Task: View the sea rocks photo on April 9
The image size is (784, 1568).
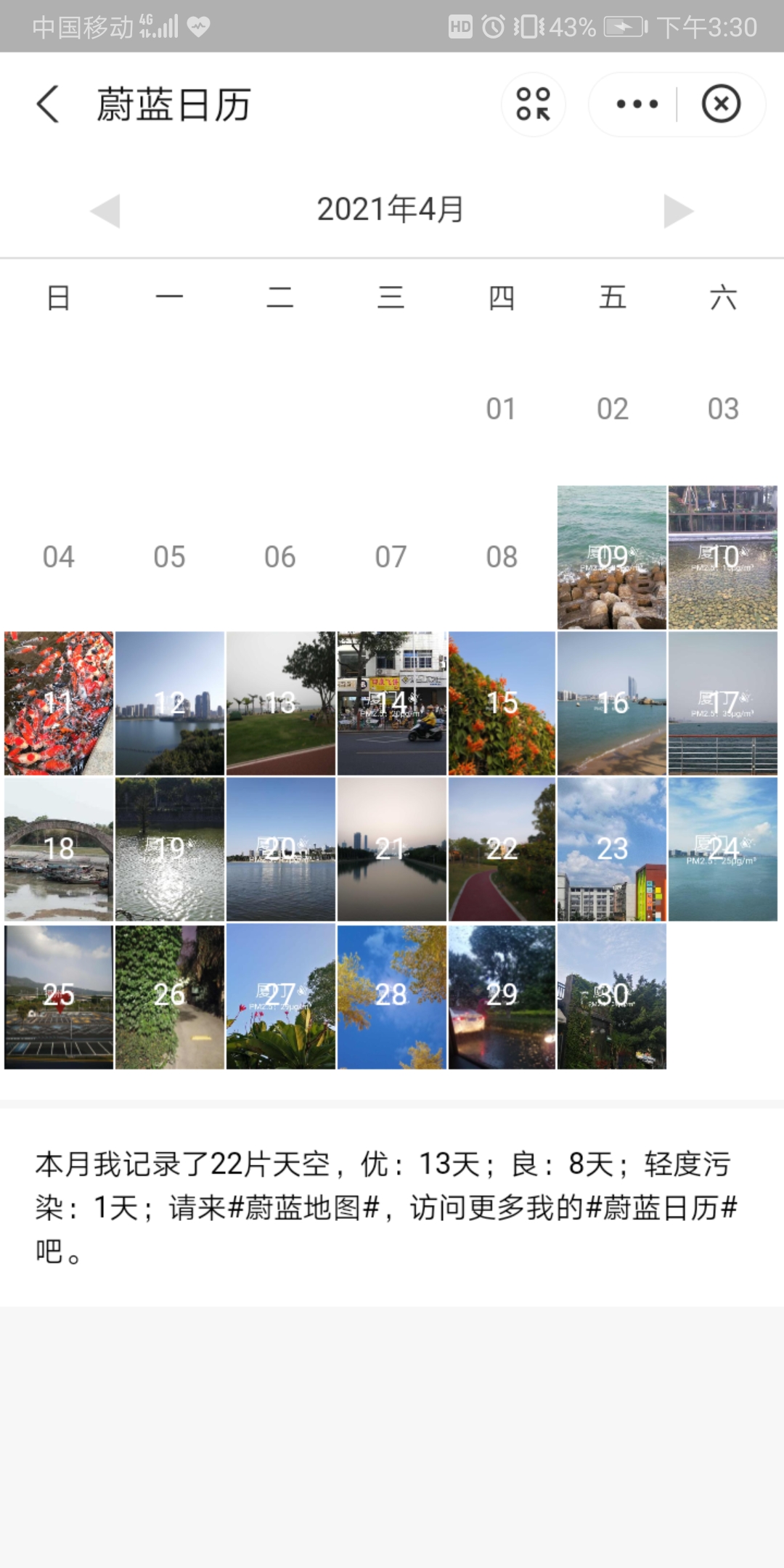Action: coord(612,556)
